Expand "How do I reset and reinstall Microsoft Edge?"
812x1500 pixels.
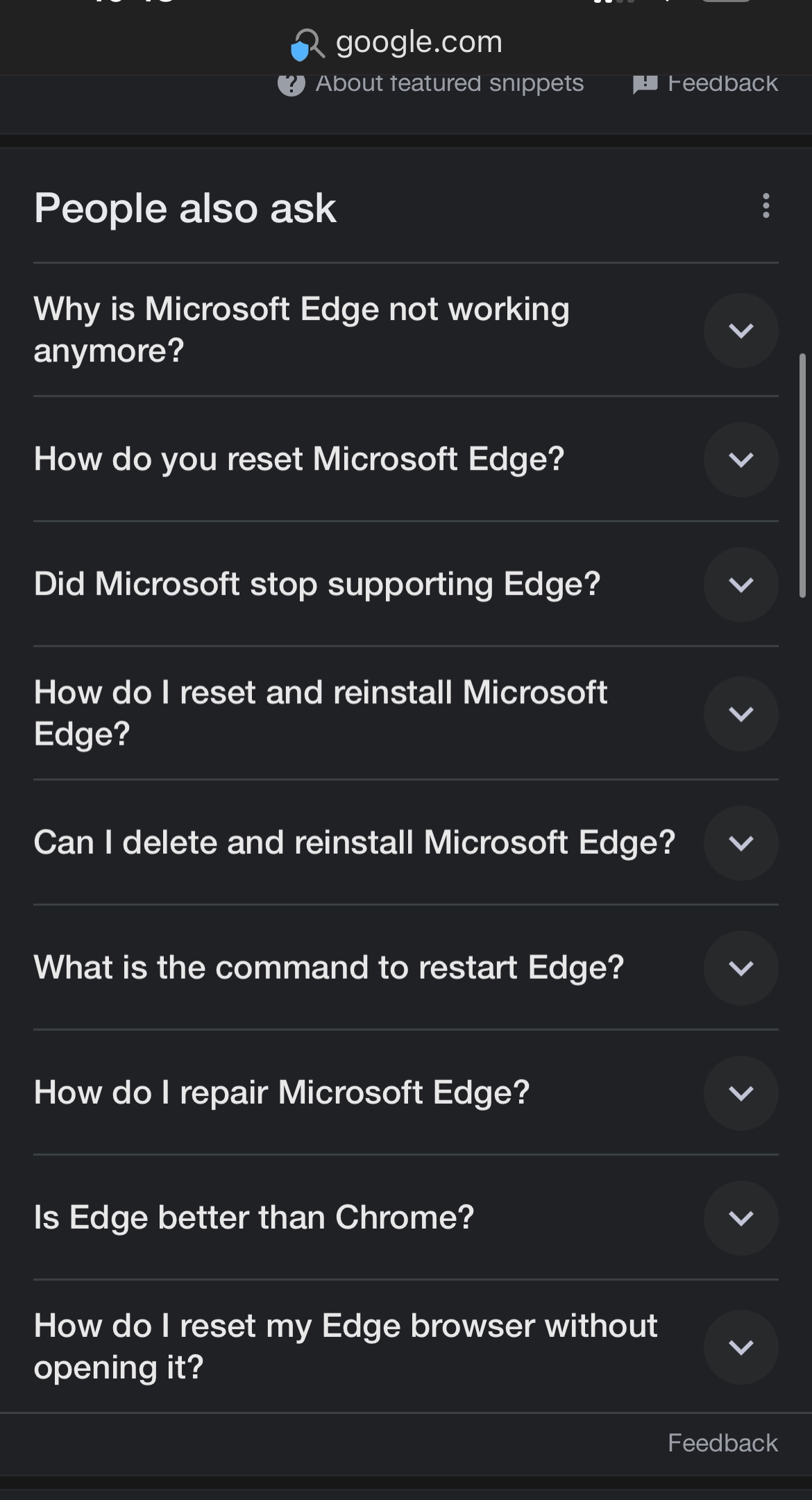coord(741,714)
